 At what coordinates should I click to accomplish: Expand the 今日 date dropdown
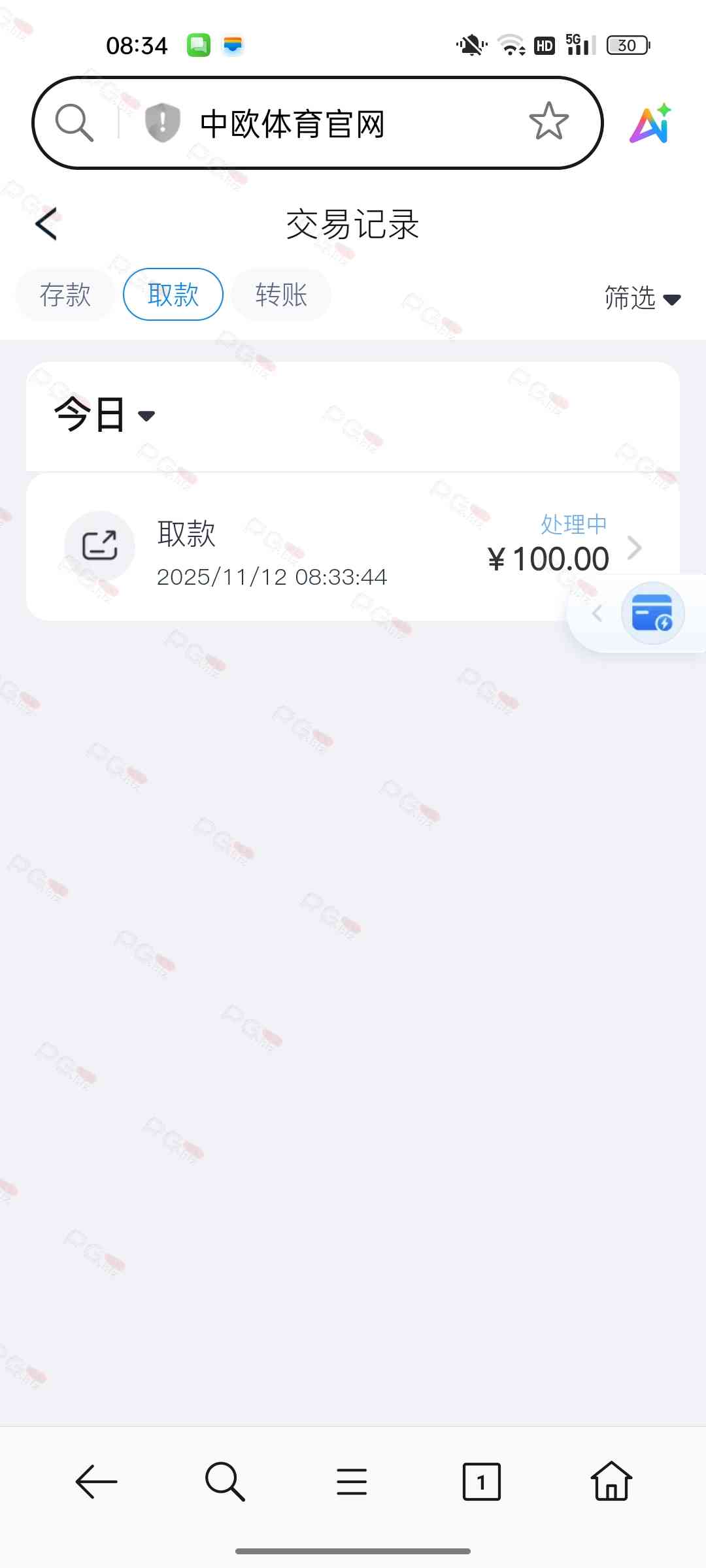(x=105, y=415)
